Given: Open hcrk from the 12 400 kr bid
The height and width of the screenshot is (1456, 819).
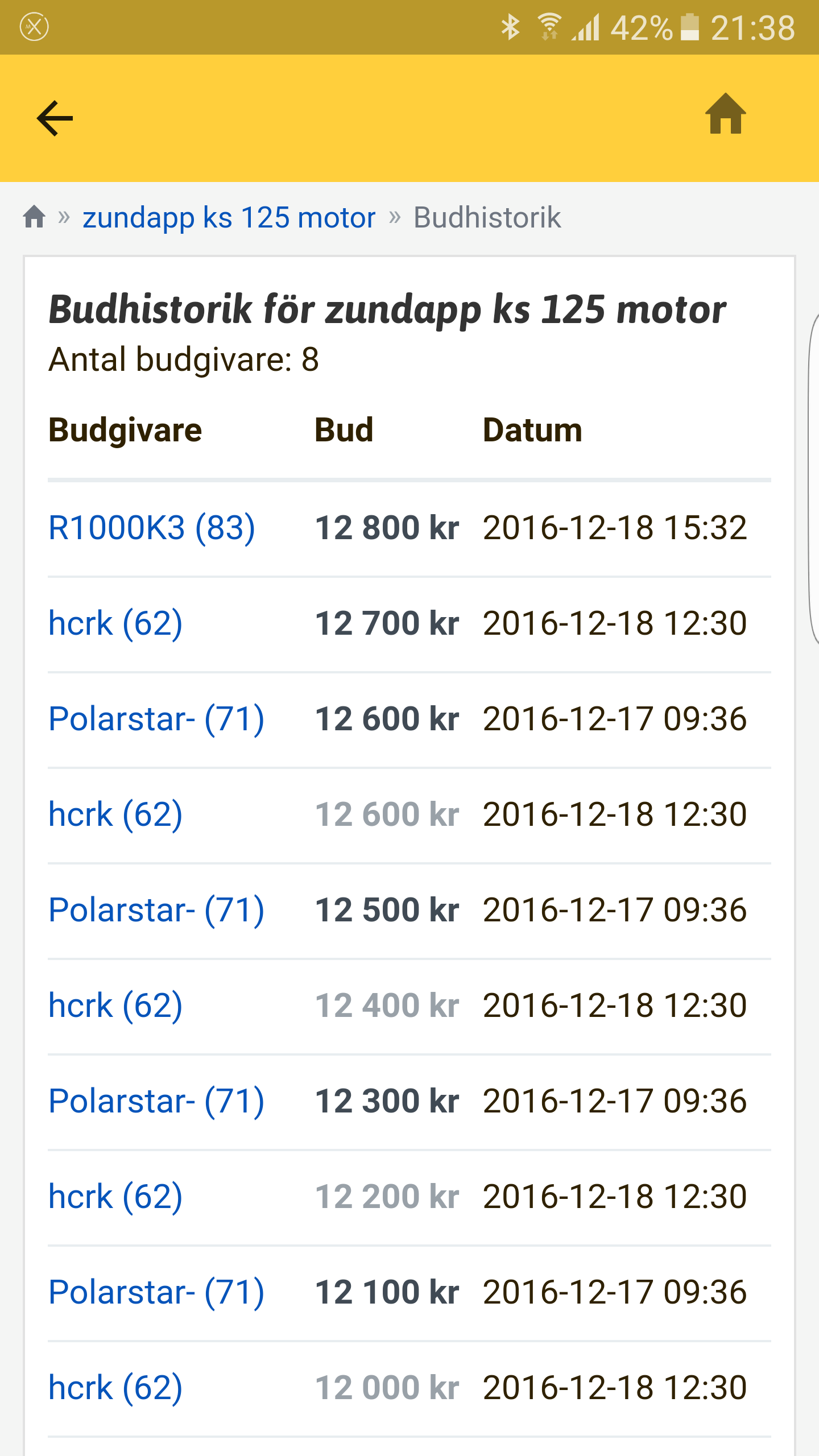Looking at the screenshot, I should 115,1006.
